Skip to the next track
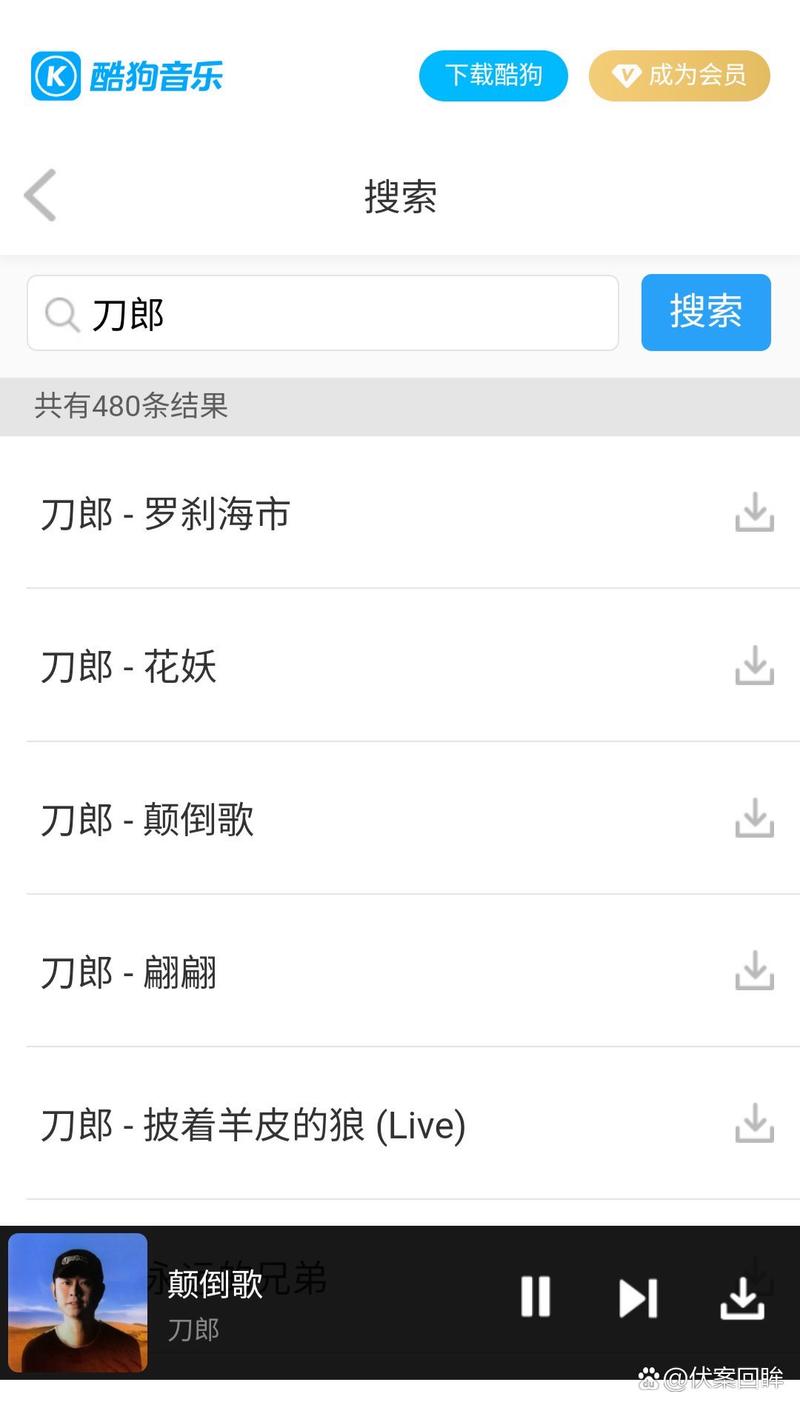This screenshot has width=800, height=1408. coord(639,1297)
